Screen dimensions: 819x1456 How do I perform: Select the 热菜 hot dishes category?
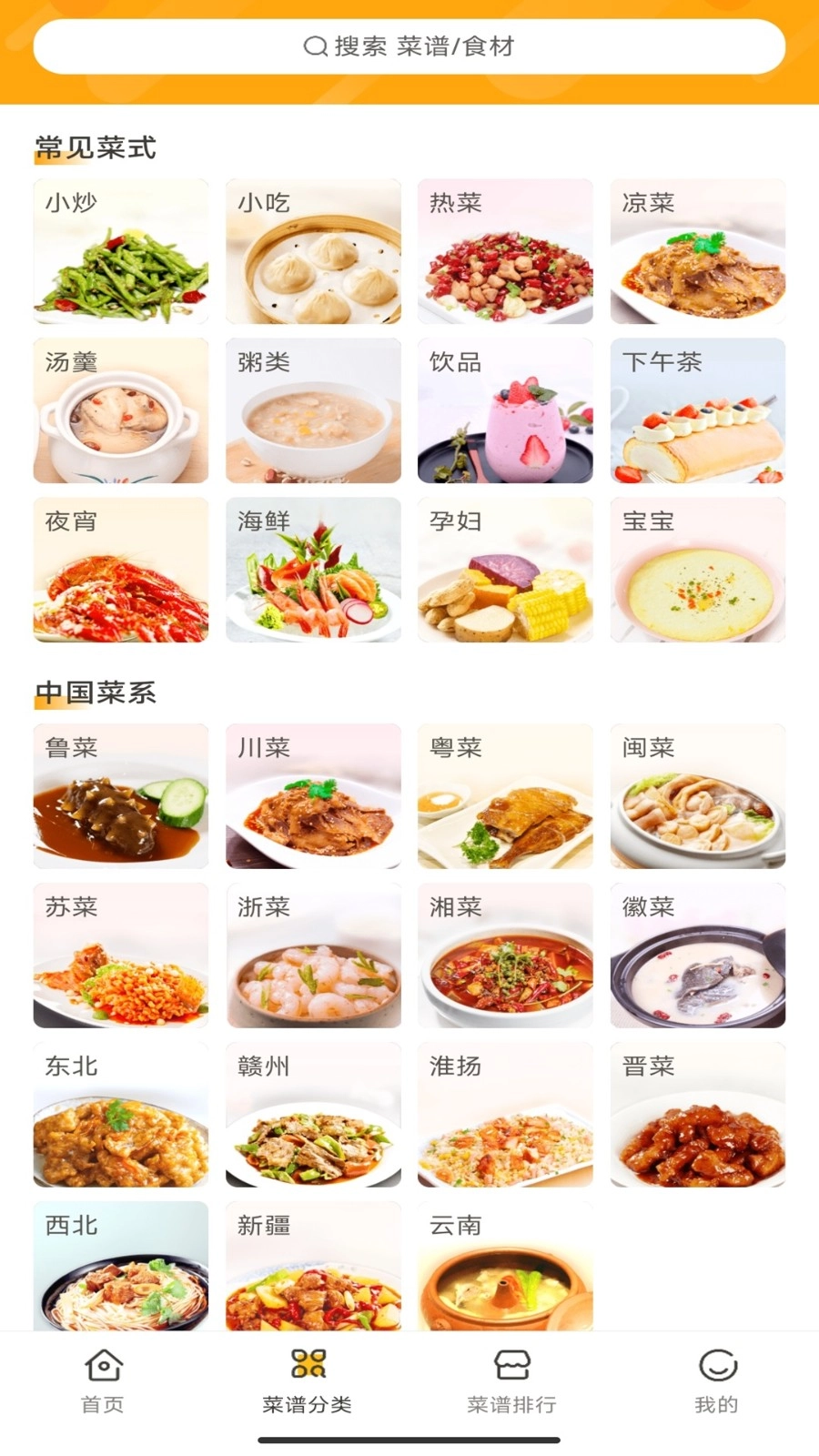click(x=505, y=250)
